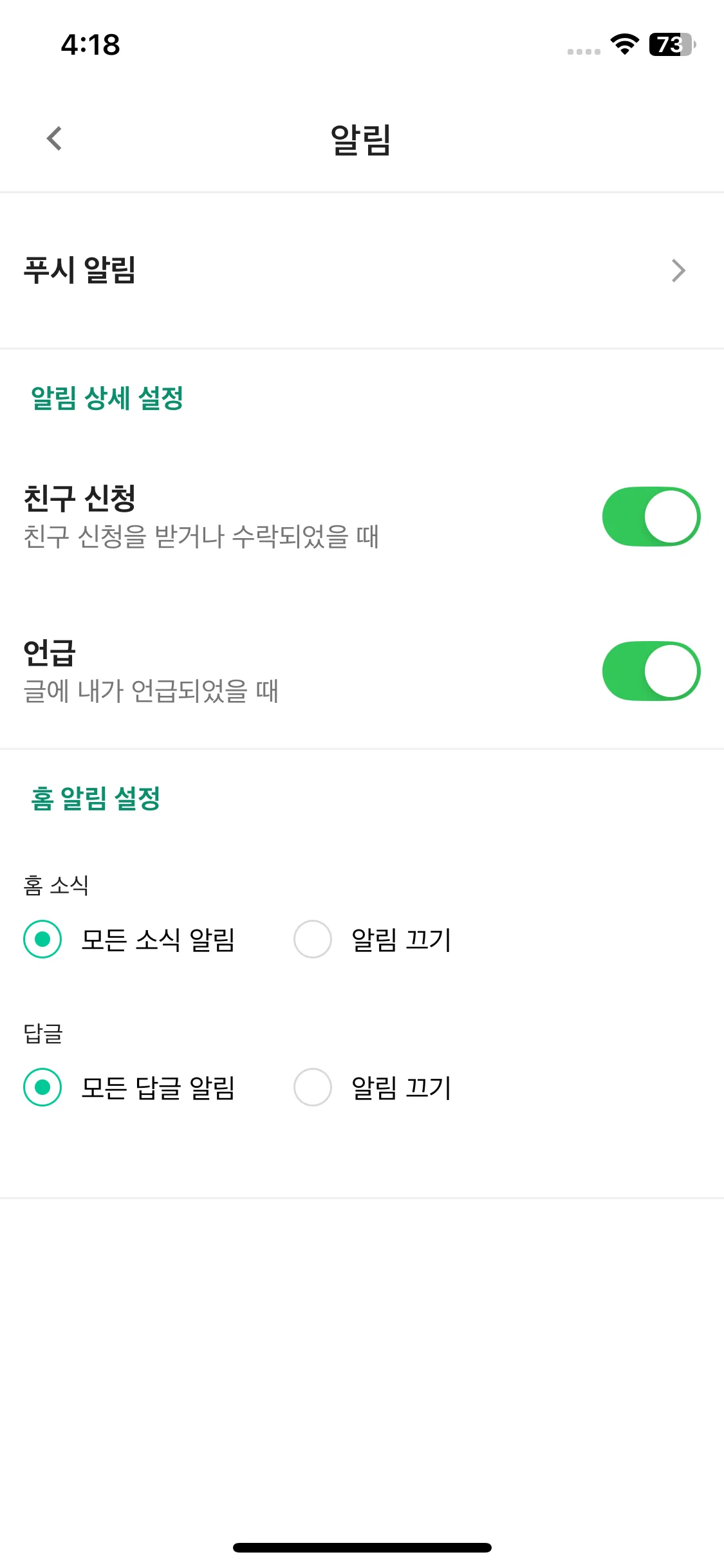
Task: Tap the home indicator bar at bottom
Action: click(362, 1548)
